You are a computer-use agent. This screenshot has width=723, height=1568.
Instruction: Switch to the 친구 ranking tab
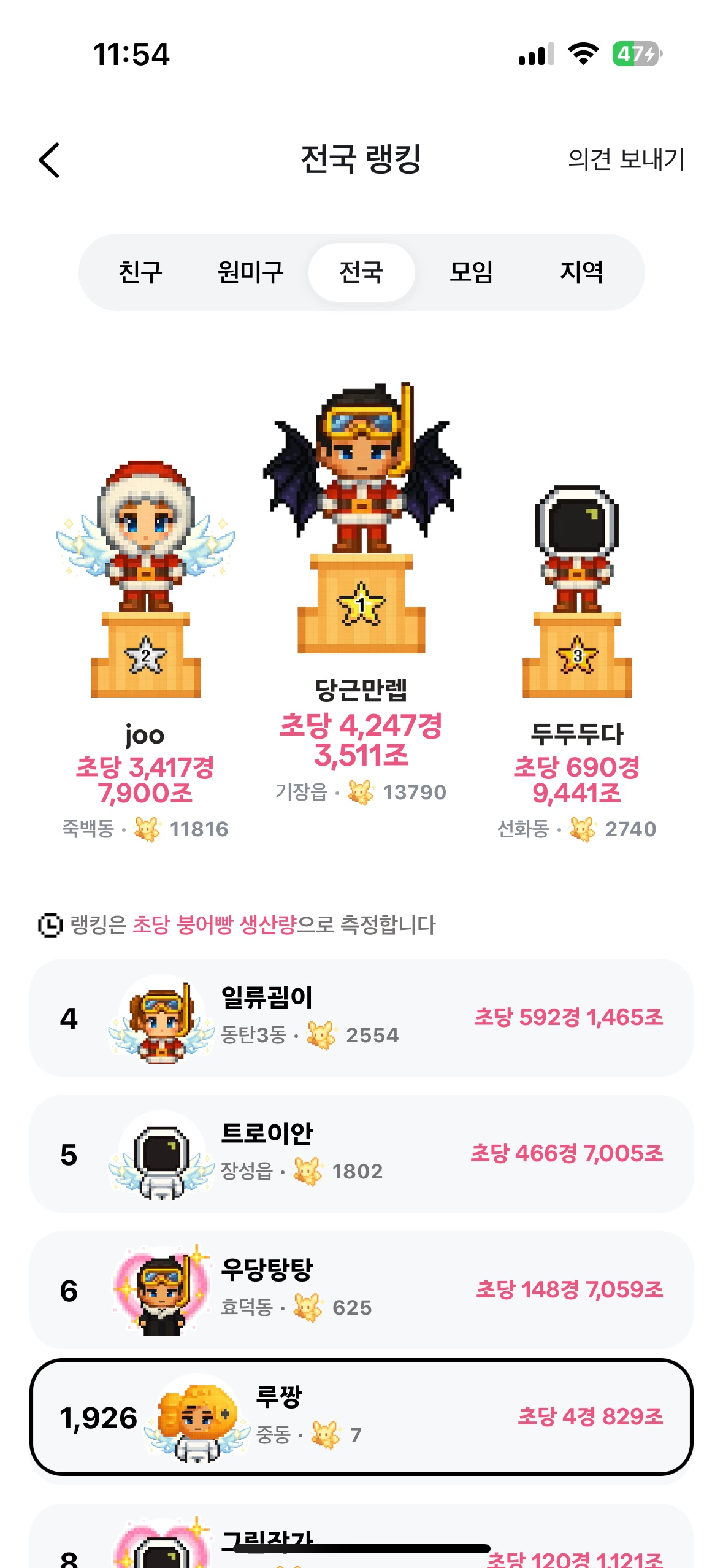pos(140,272)
